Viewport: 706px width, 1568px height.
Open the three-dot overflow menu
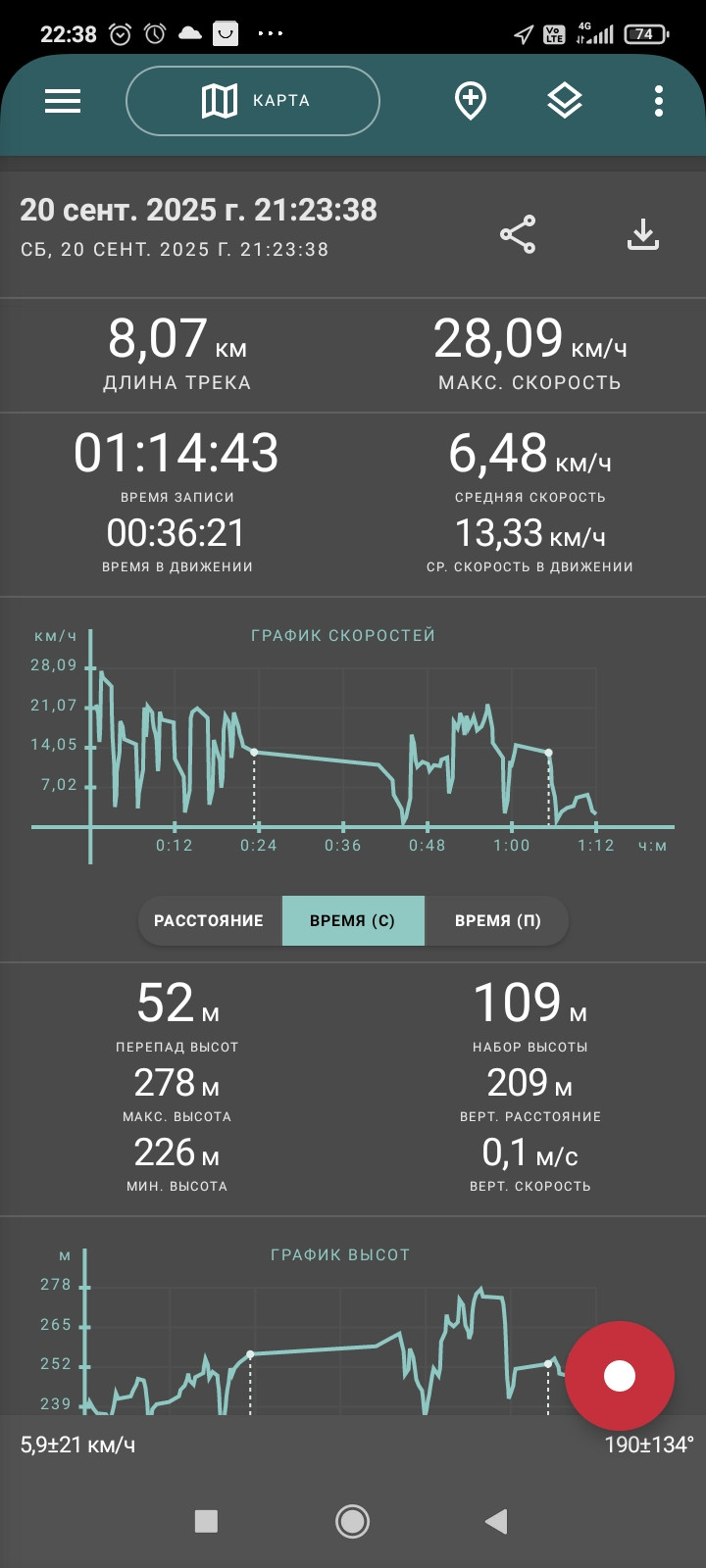tap(659, 101)
